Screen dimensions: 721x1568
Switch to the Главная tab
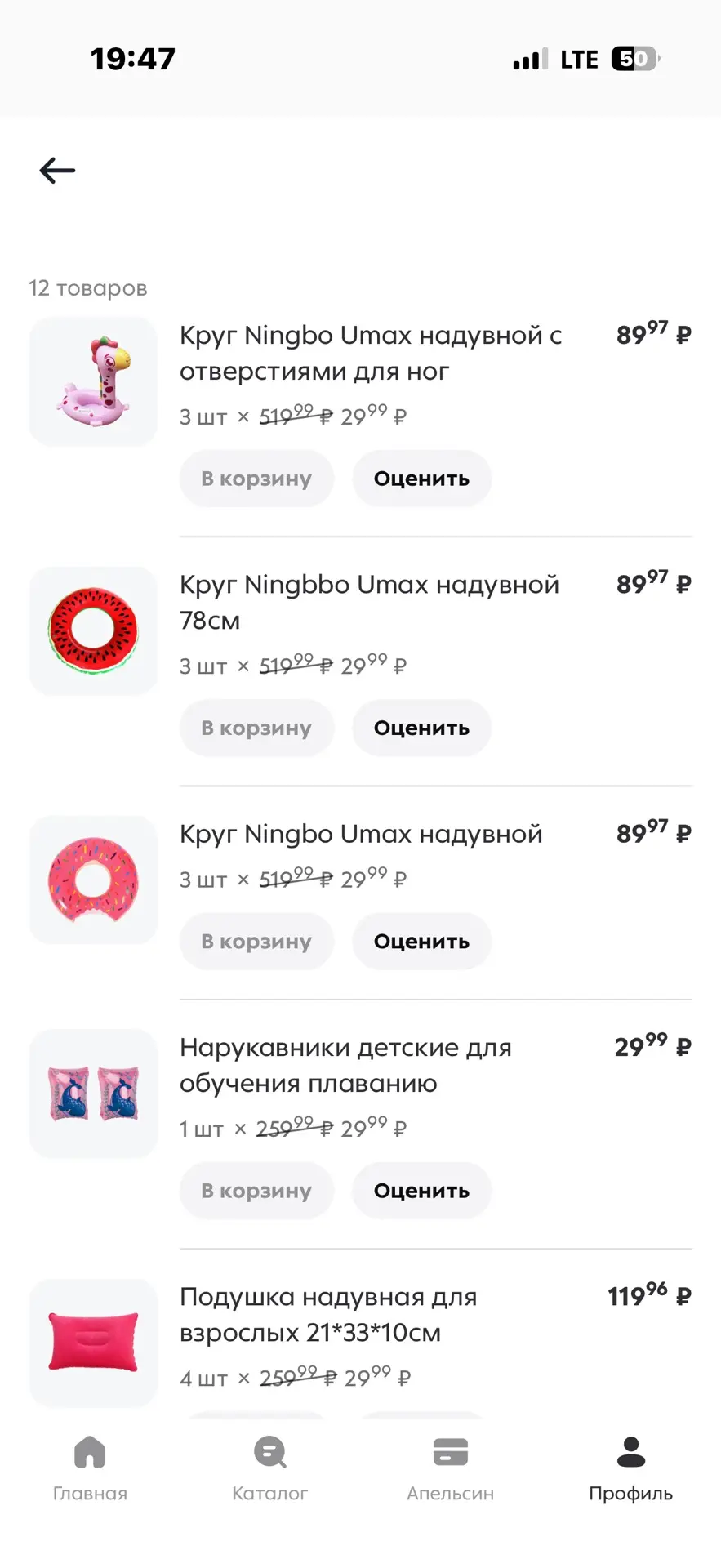tap(90, 1468)
